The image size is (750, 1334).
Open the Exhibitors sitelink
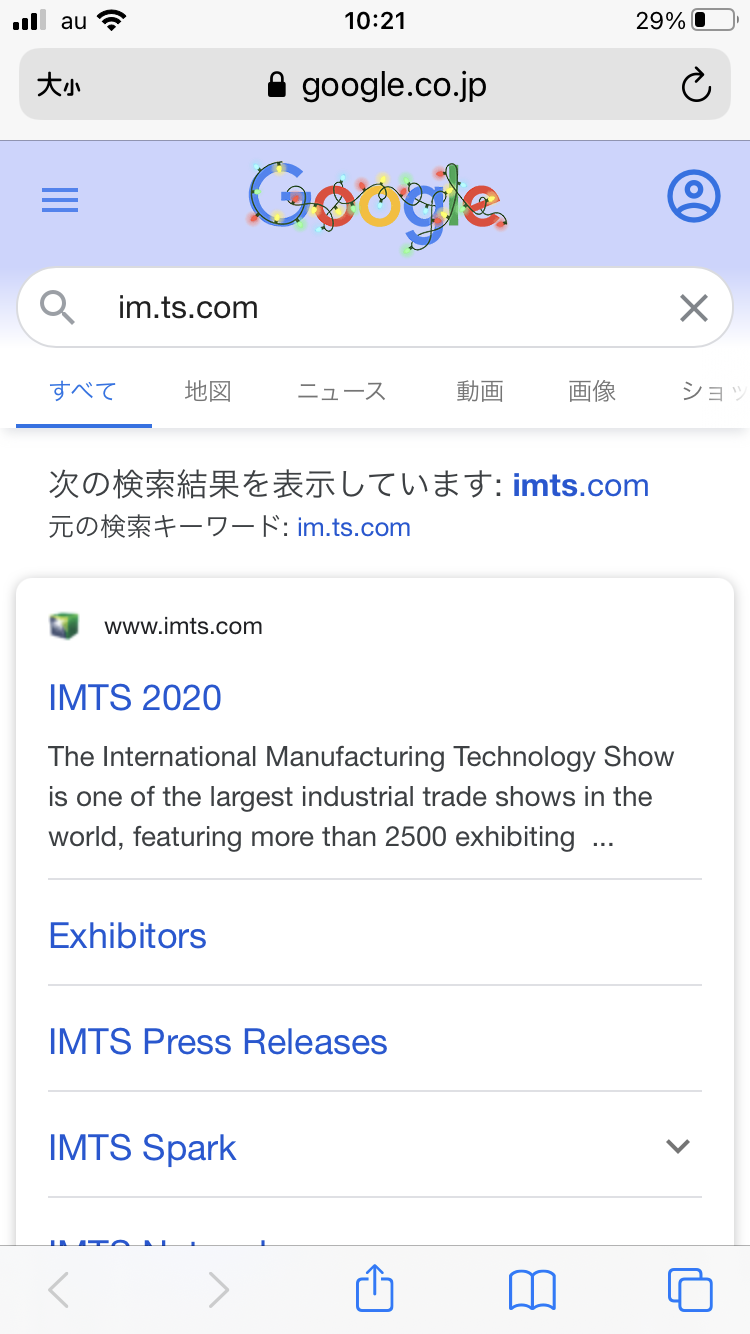point(128,936)
